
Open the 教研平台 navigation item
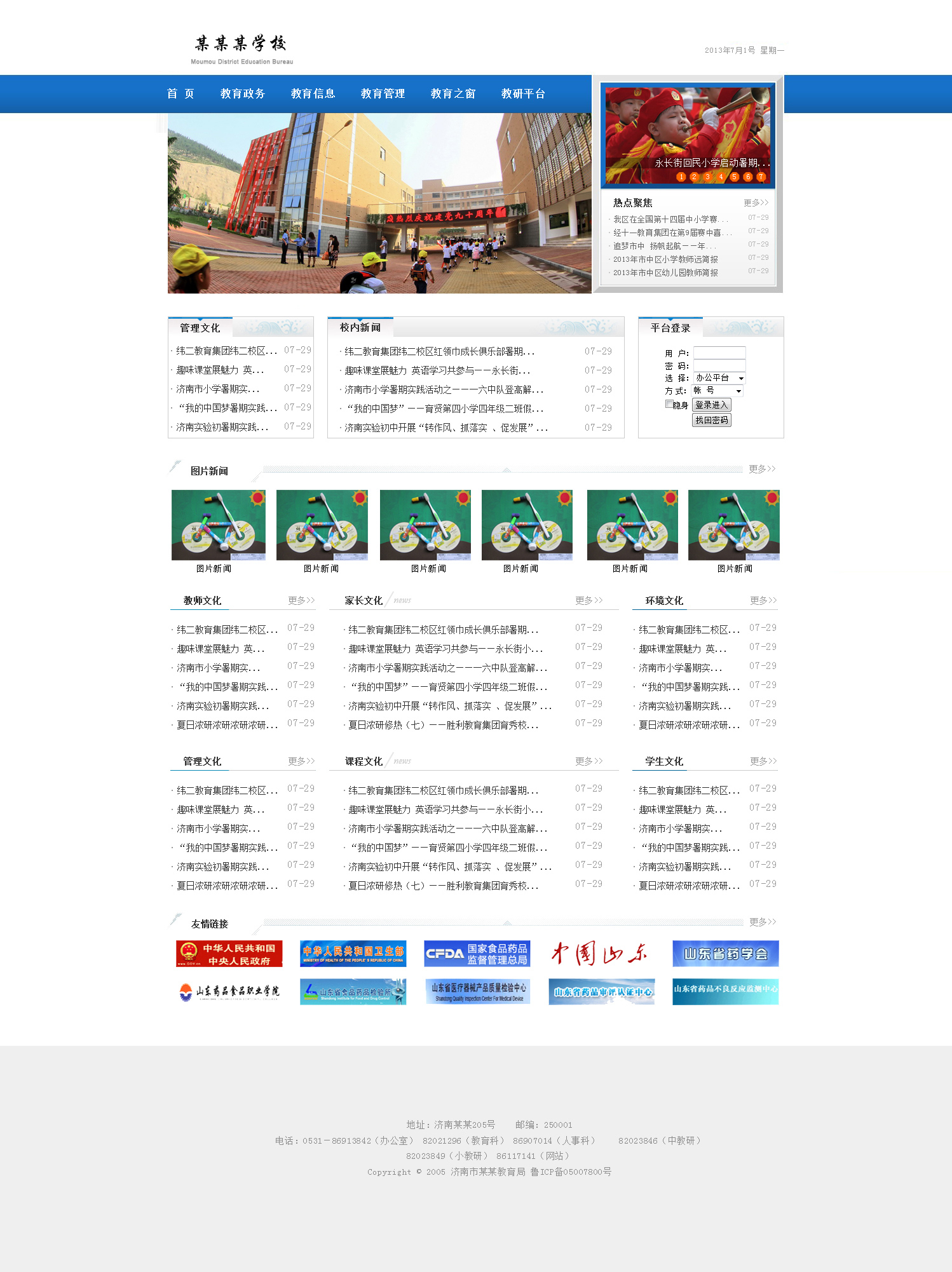tap(523, 94)
